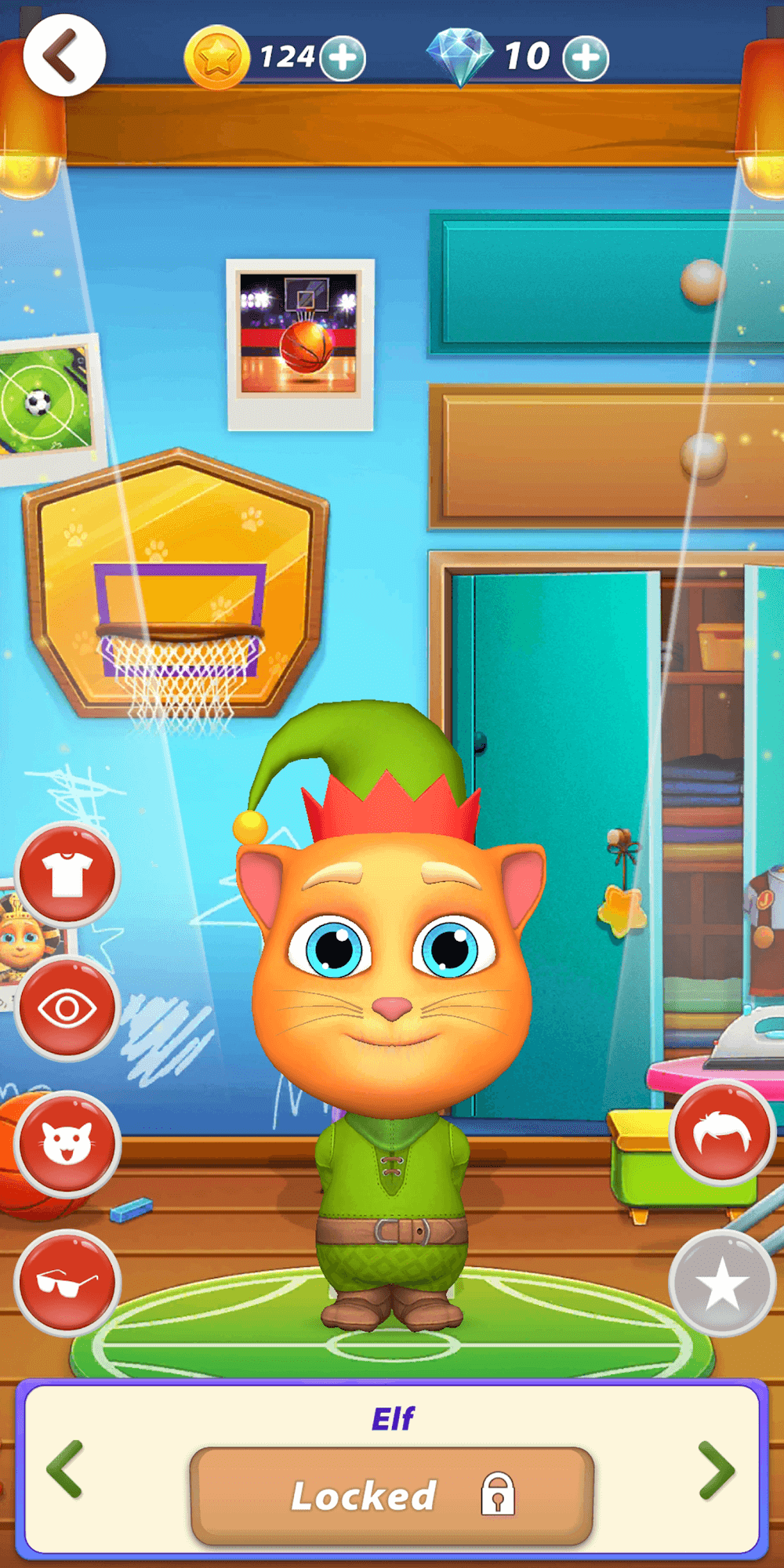This screenshot has width=784, height=1568.
Task: Open the eye customization category
Action: tap(67, 1008)
